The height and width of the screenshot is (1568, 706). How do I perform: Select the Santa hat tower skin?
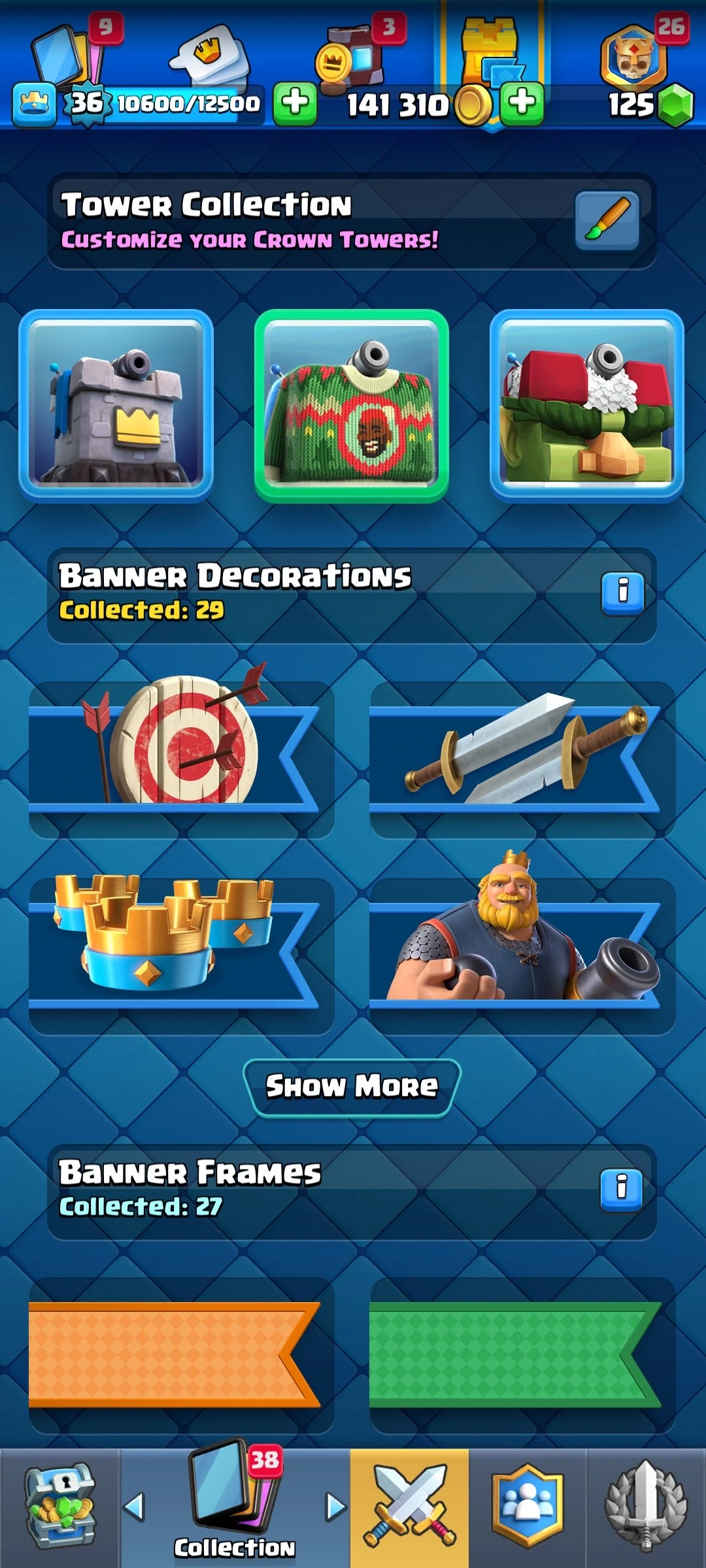click(586, 405)
